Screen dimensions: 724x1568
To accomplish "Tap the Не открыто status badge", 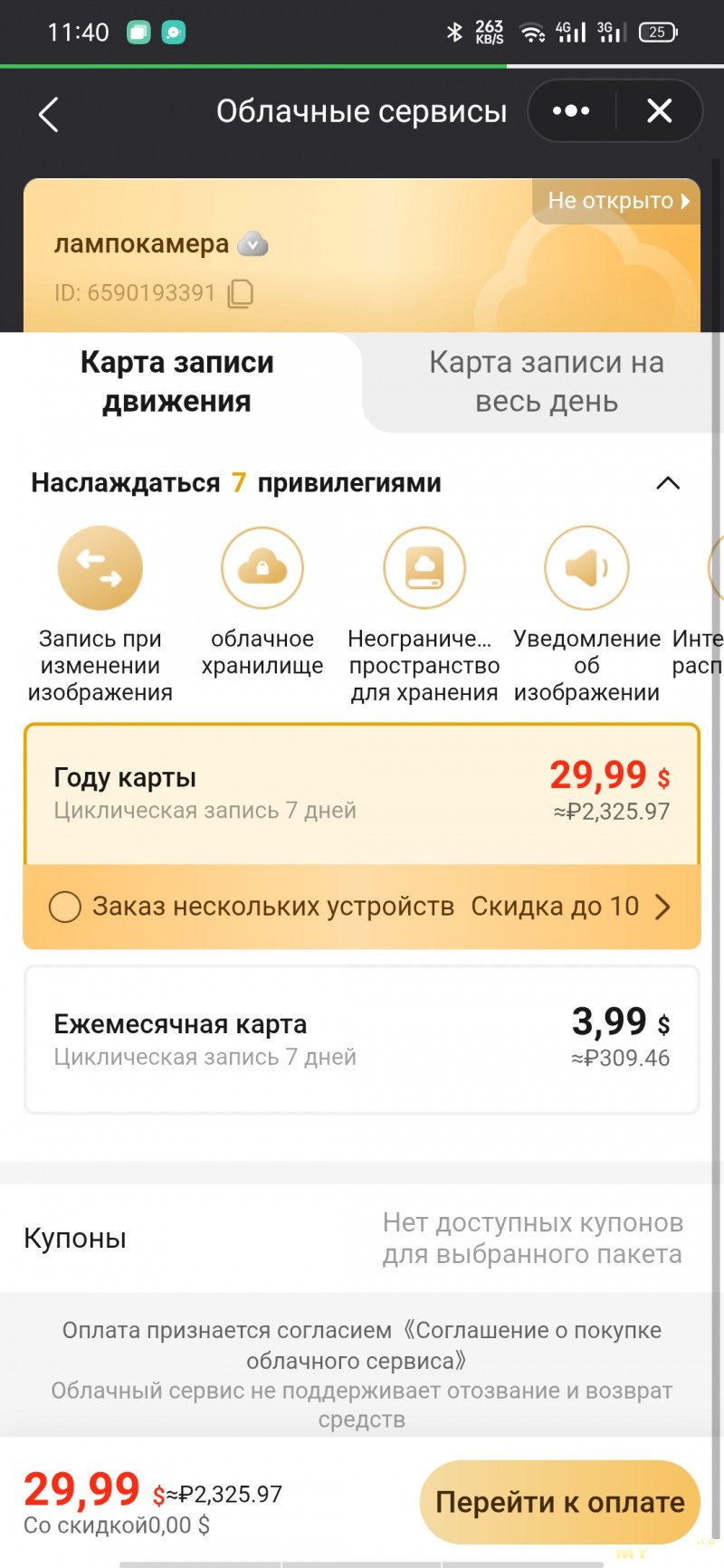I will pyautogui.click(x=618, y=201).
